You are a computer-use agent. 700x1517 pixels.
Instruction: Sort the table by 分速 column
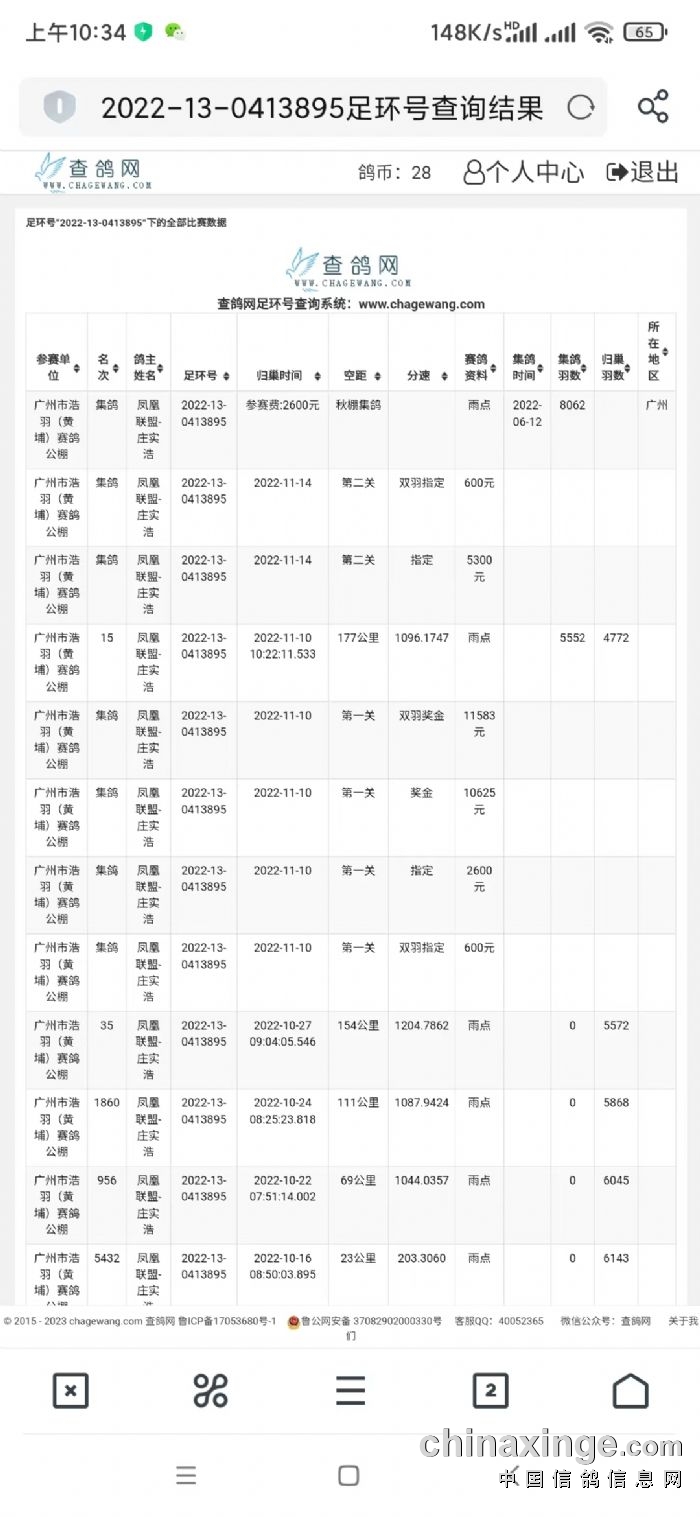[x=422, y=375]
